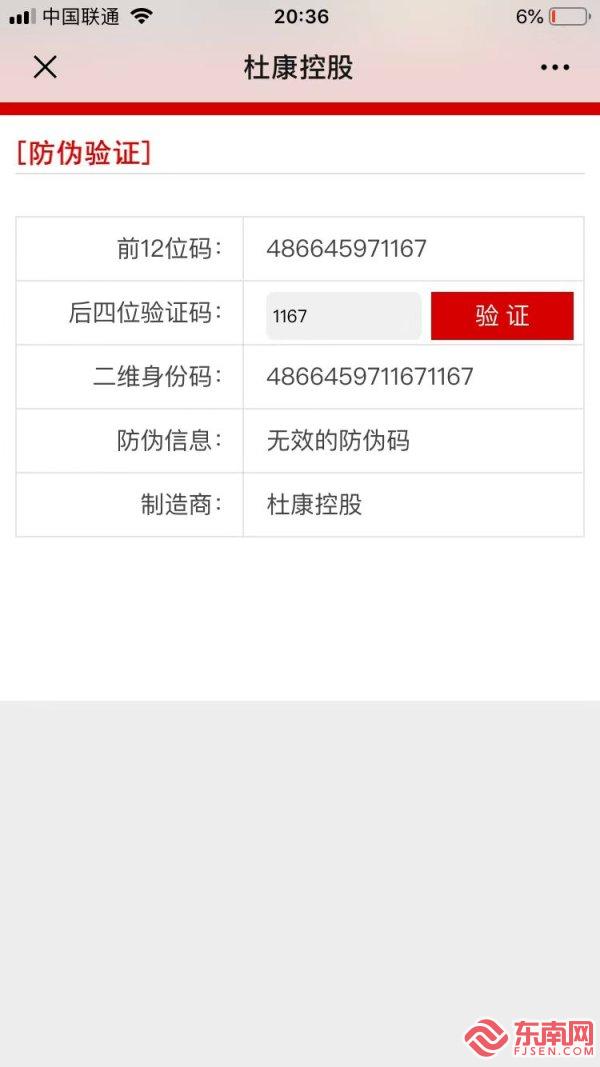Image resolution: width=600 pixels, height=1067 pixels.
Task: Tap the red 验证 button
Action: (x=502, y=316)
